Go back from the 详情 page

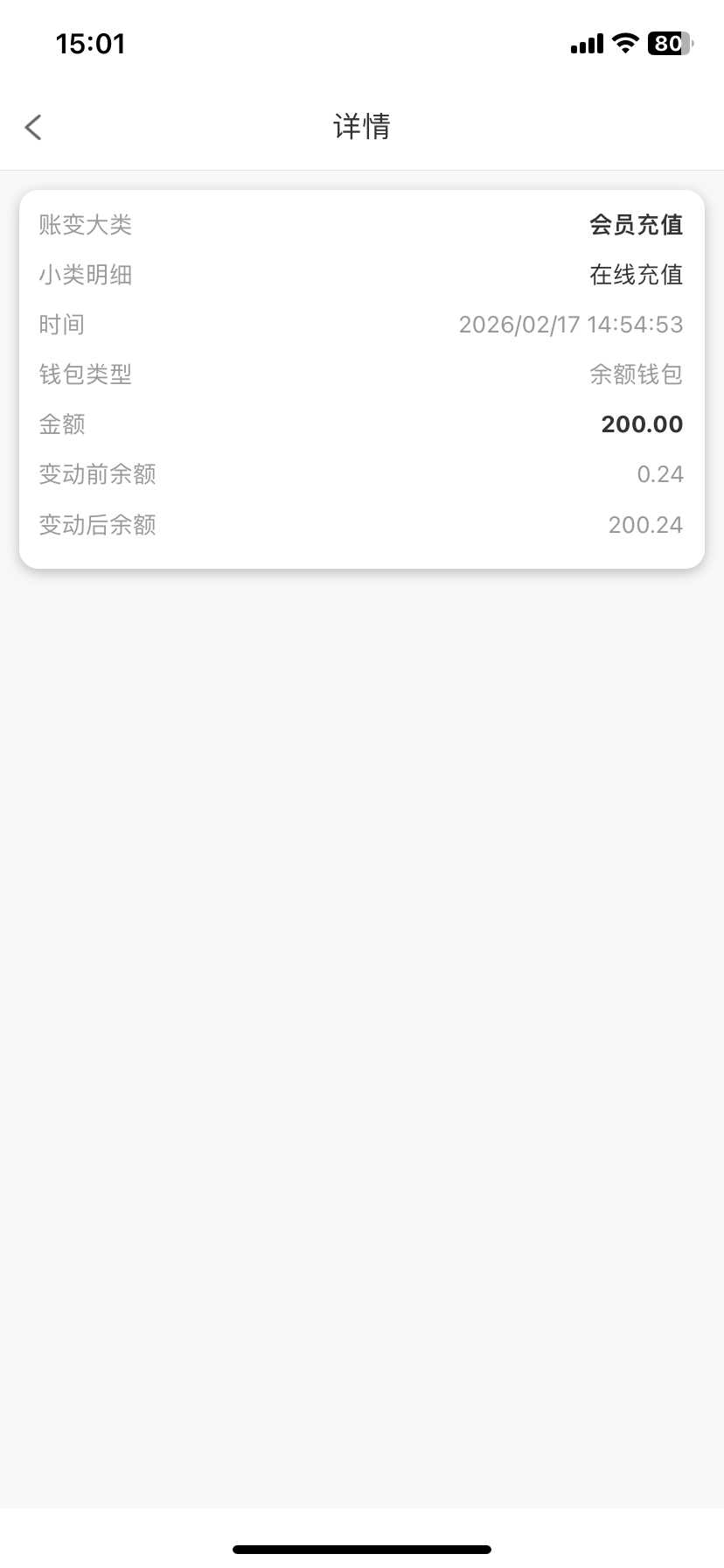tap(33, 127)
